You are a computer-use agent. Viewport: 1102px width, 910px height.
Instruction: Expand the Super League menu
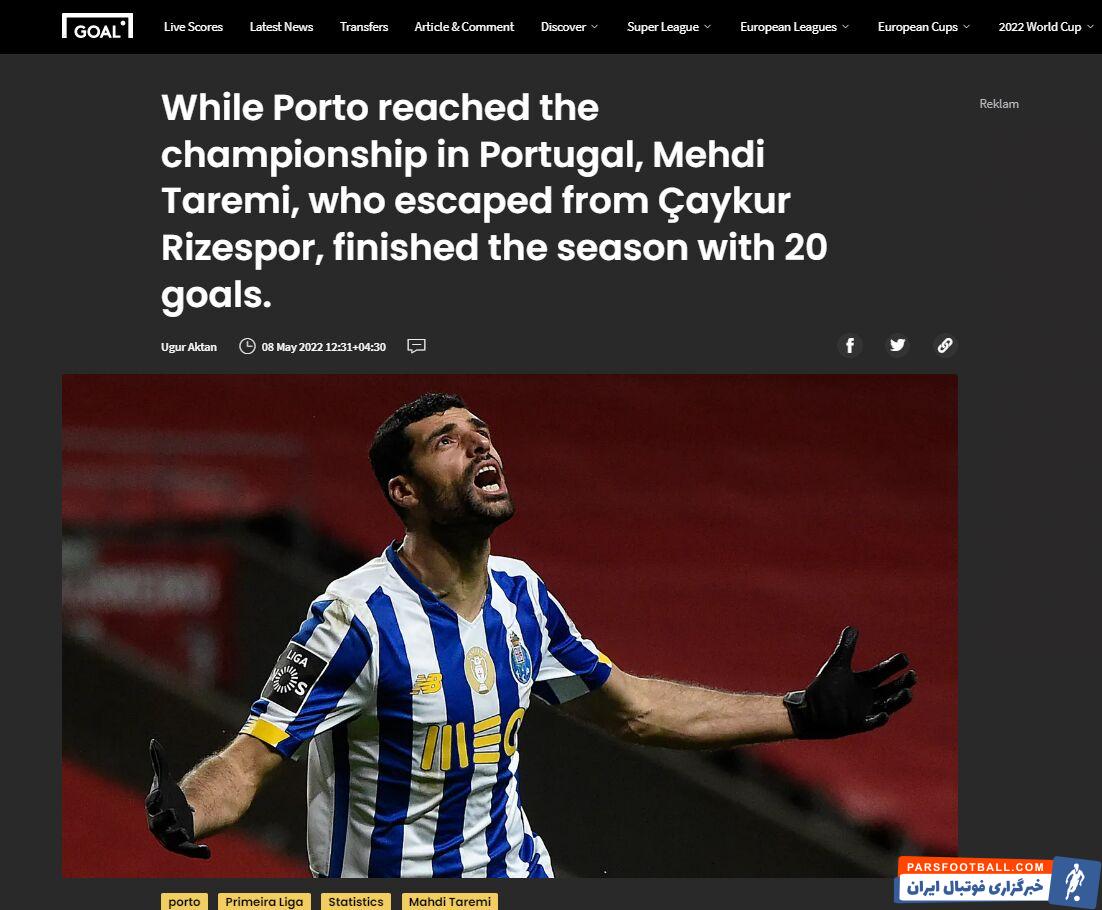tap(669, 27)
